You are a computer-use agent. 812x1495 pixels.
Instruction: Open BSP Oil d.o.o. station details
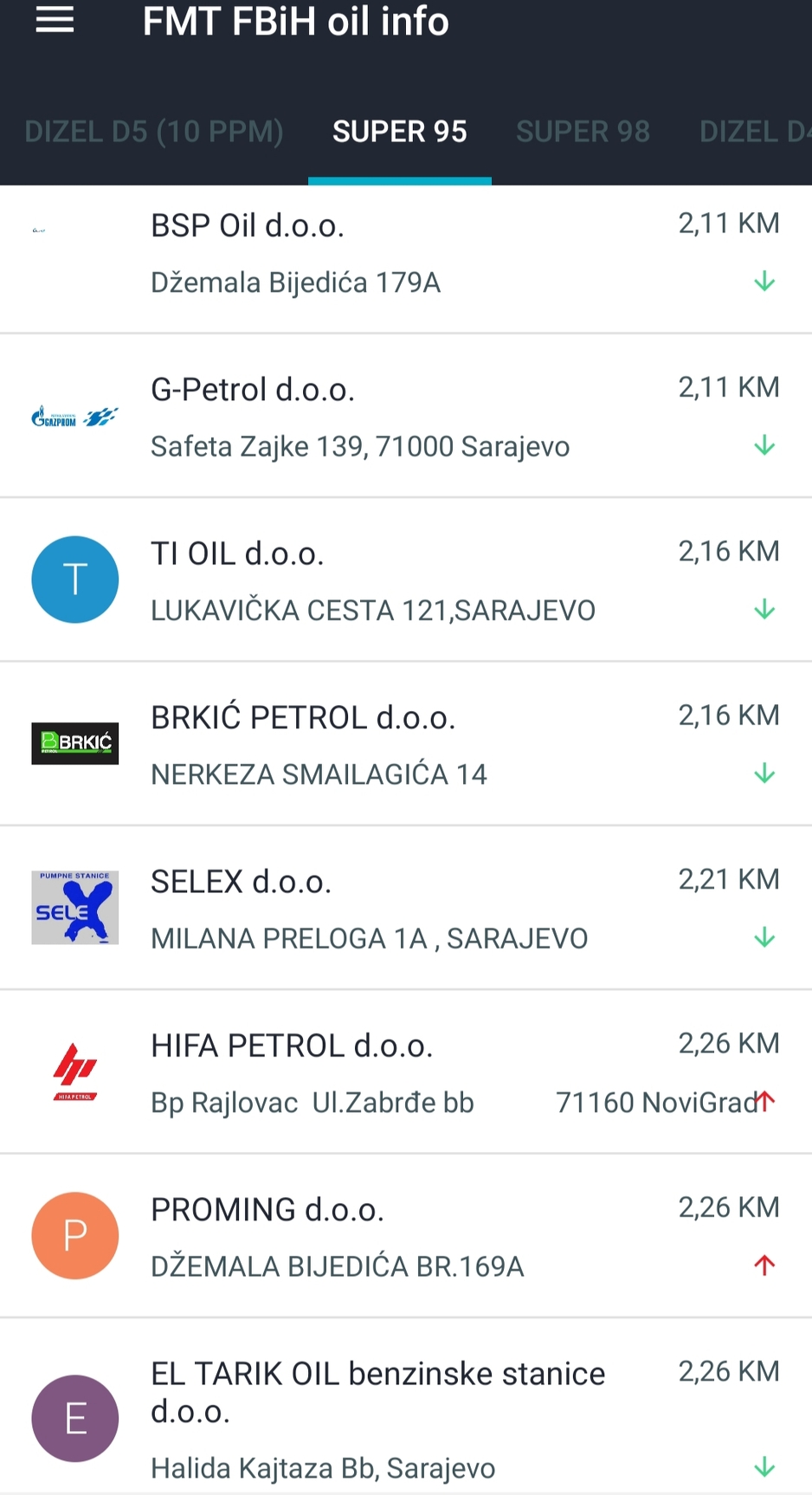click(405, 255)
